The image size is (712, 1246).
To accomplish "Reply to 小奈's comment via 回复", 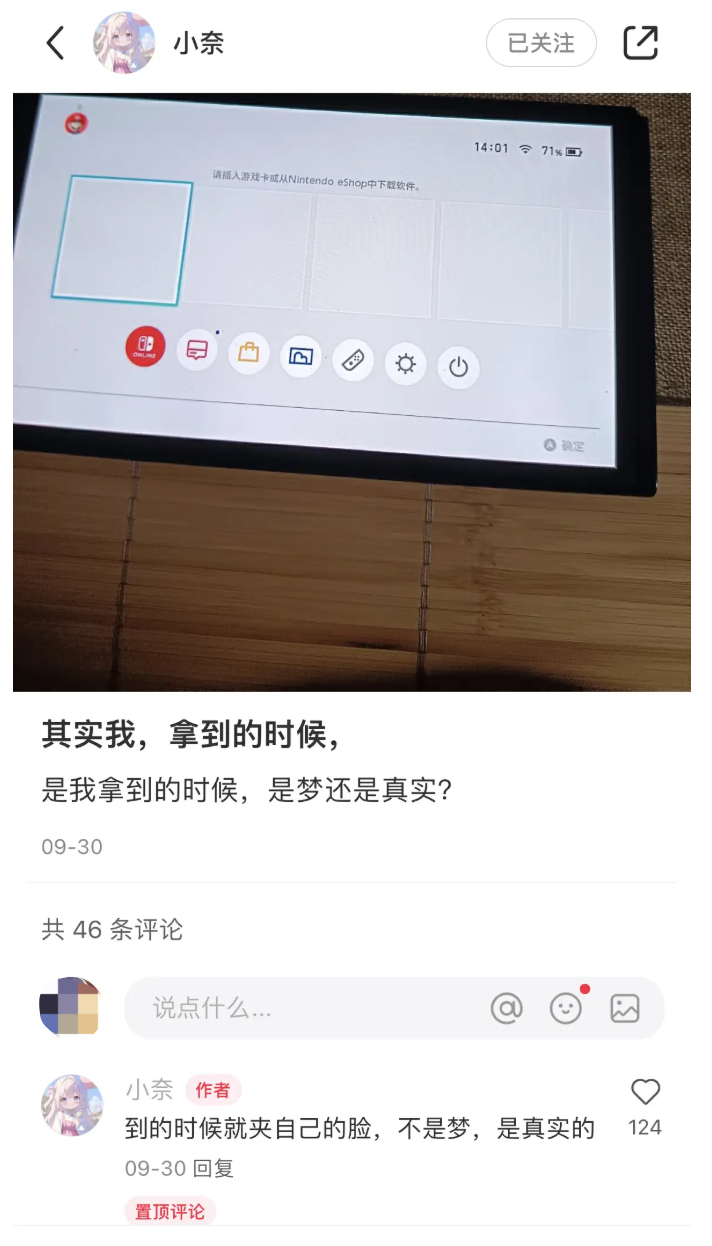I will click(213, 1168).
